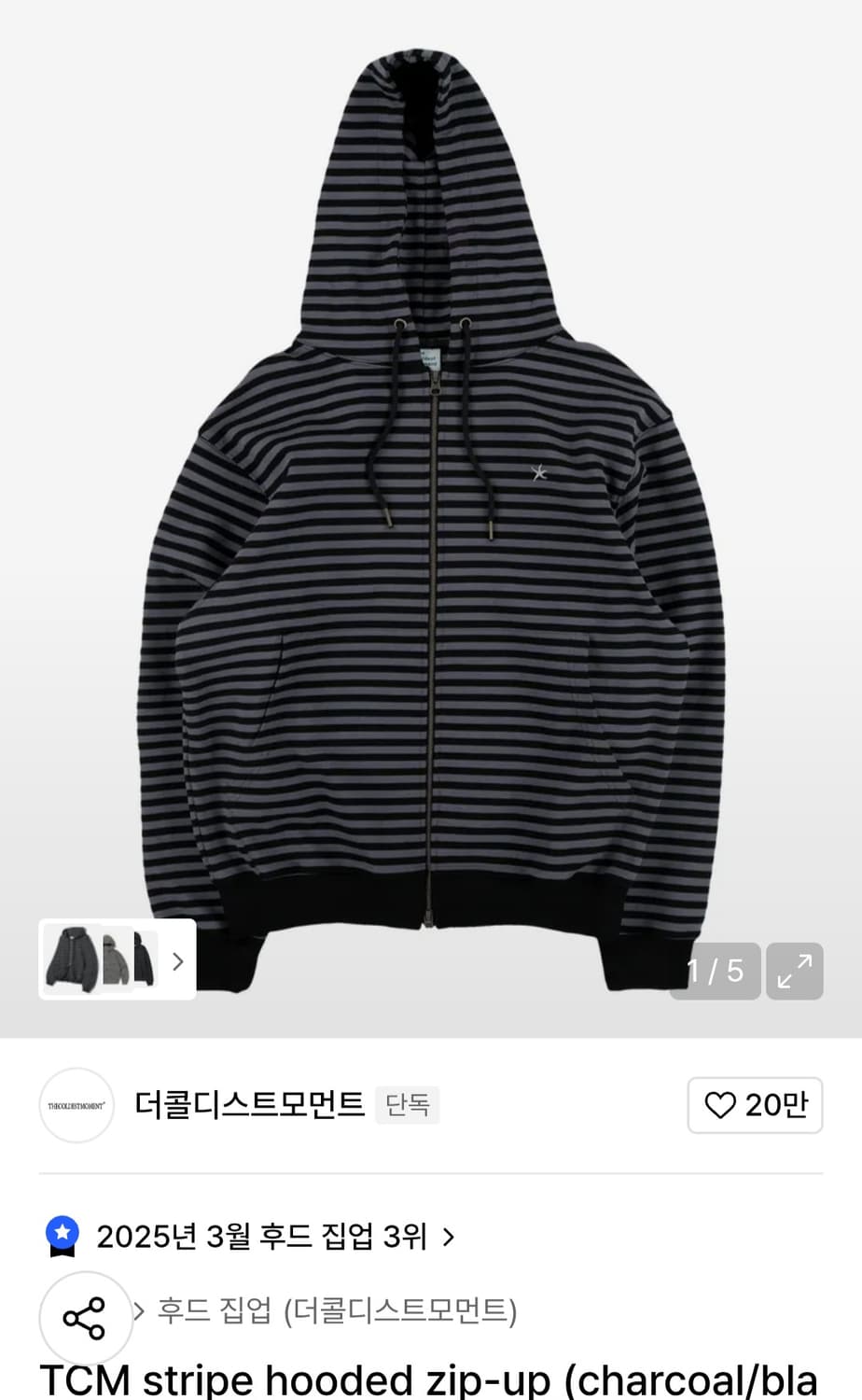
Task: Click the 단독 exclusive badge
Action: [407, 1104]
